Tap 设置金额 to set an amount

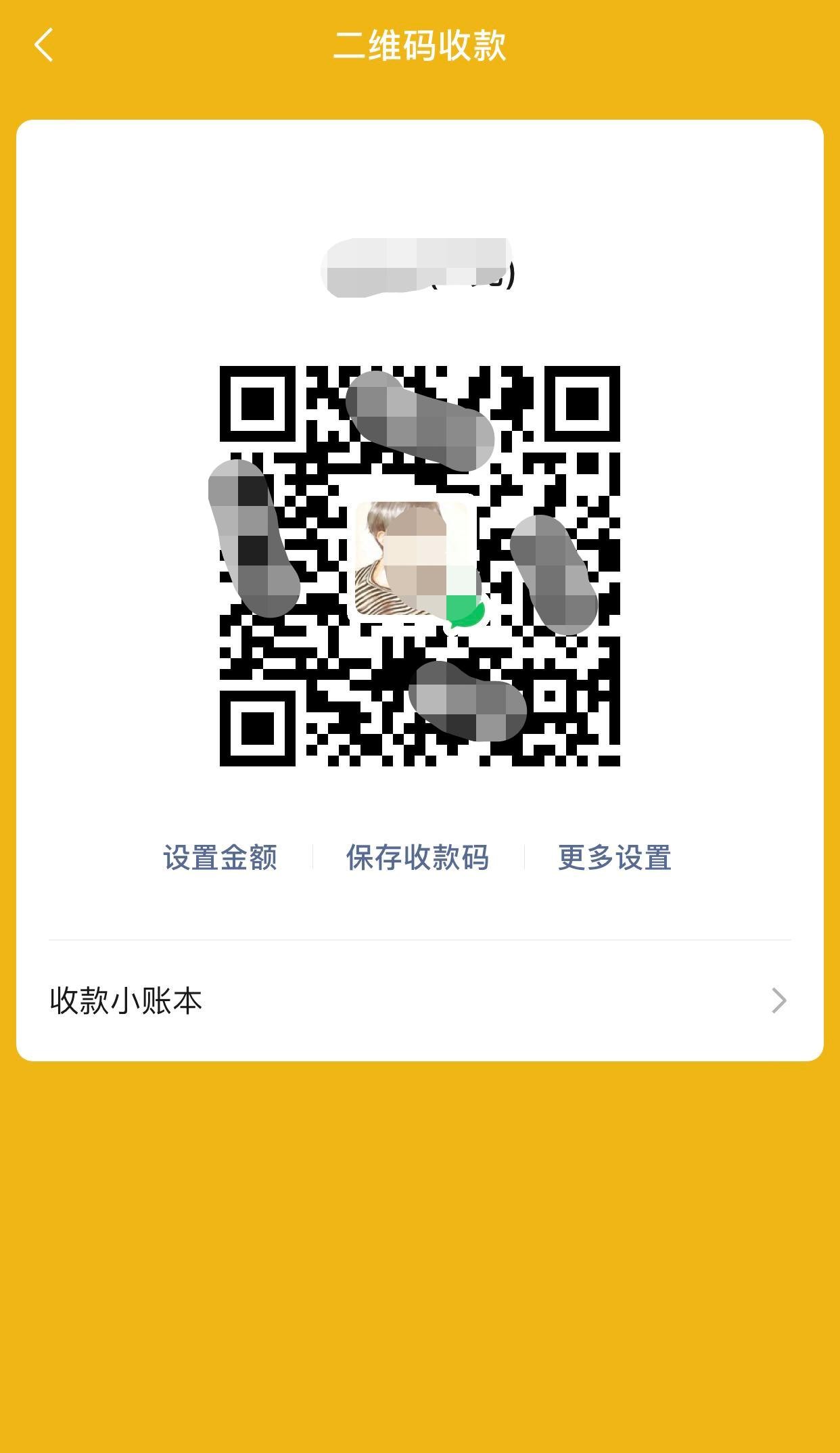[x=220, y=858]
